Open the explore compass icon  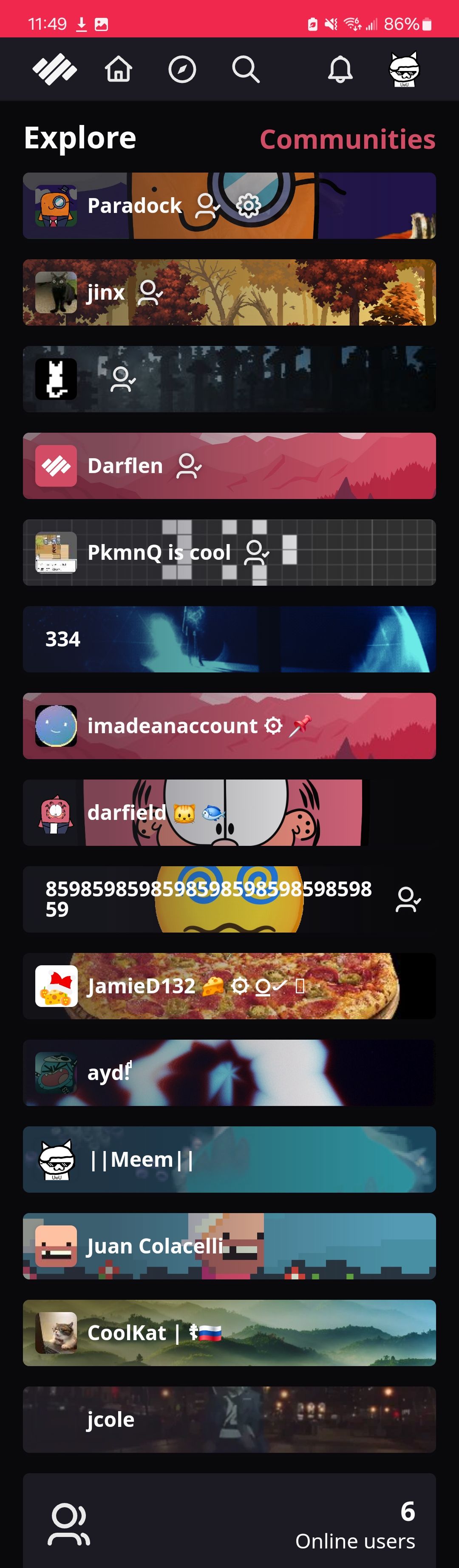(x=182, y=69)
